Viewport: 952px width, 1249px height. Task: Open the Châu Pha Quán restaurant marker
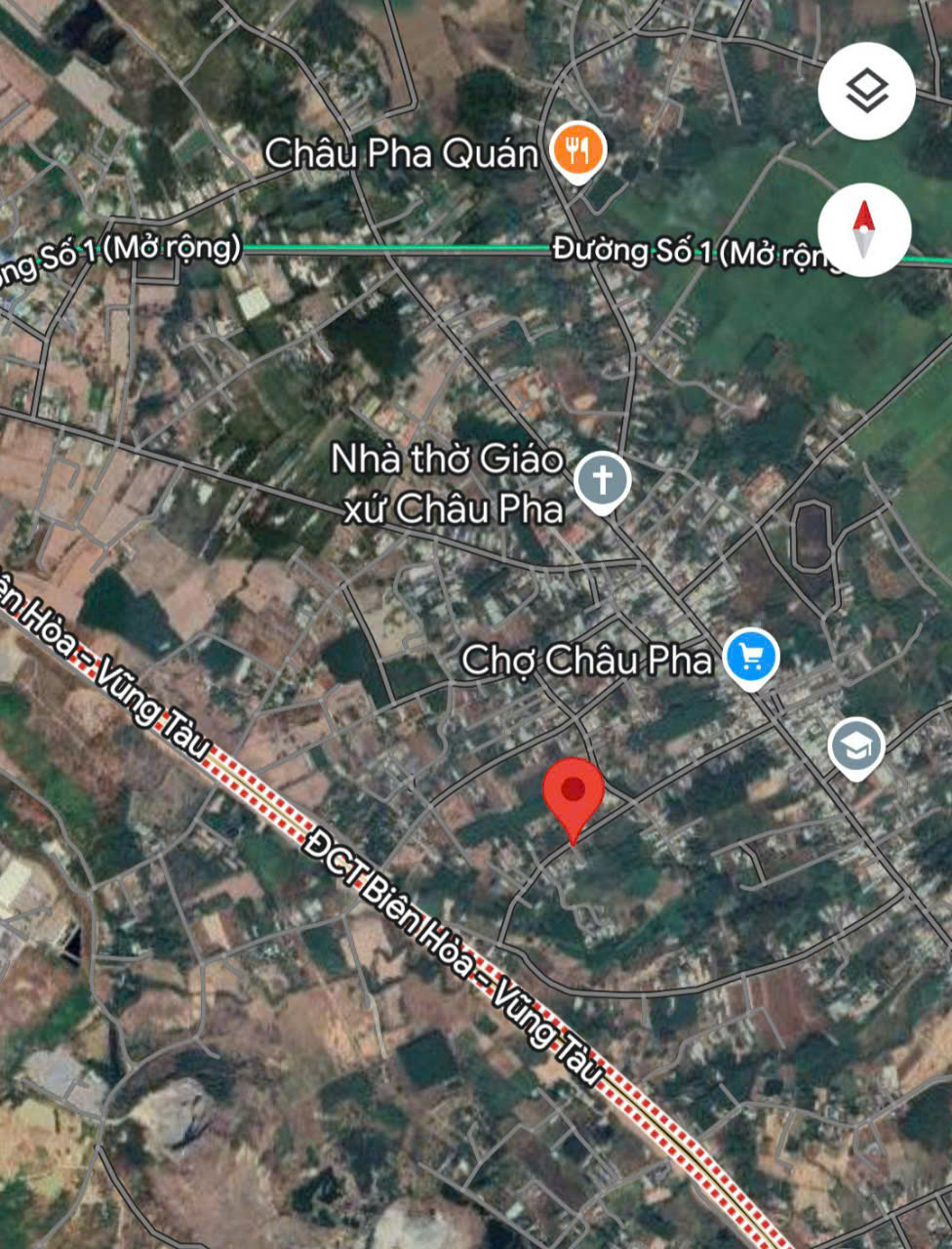coord(579,150)
